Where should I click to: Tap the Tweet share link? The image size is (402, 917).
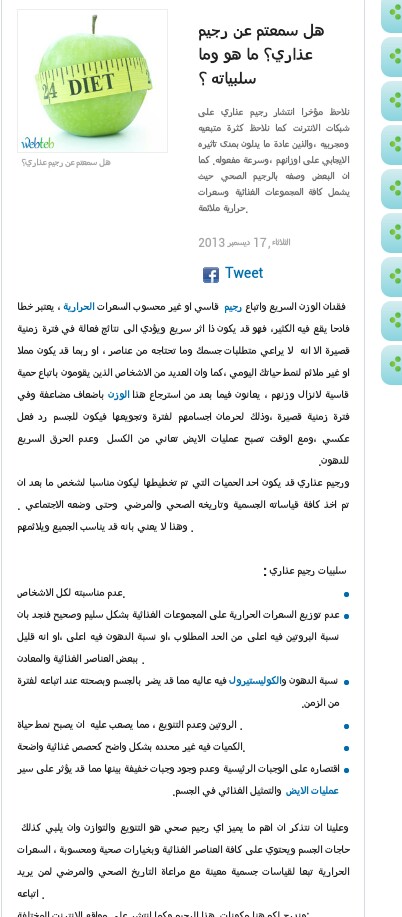(244, 273)
